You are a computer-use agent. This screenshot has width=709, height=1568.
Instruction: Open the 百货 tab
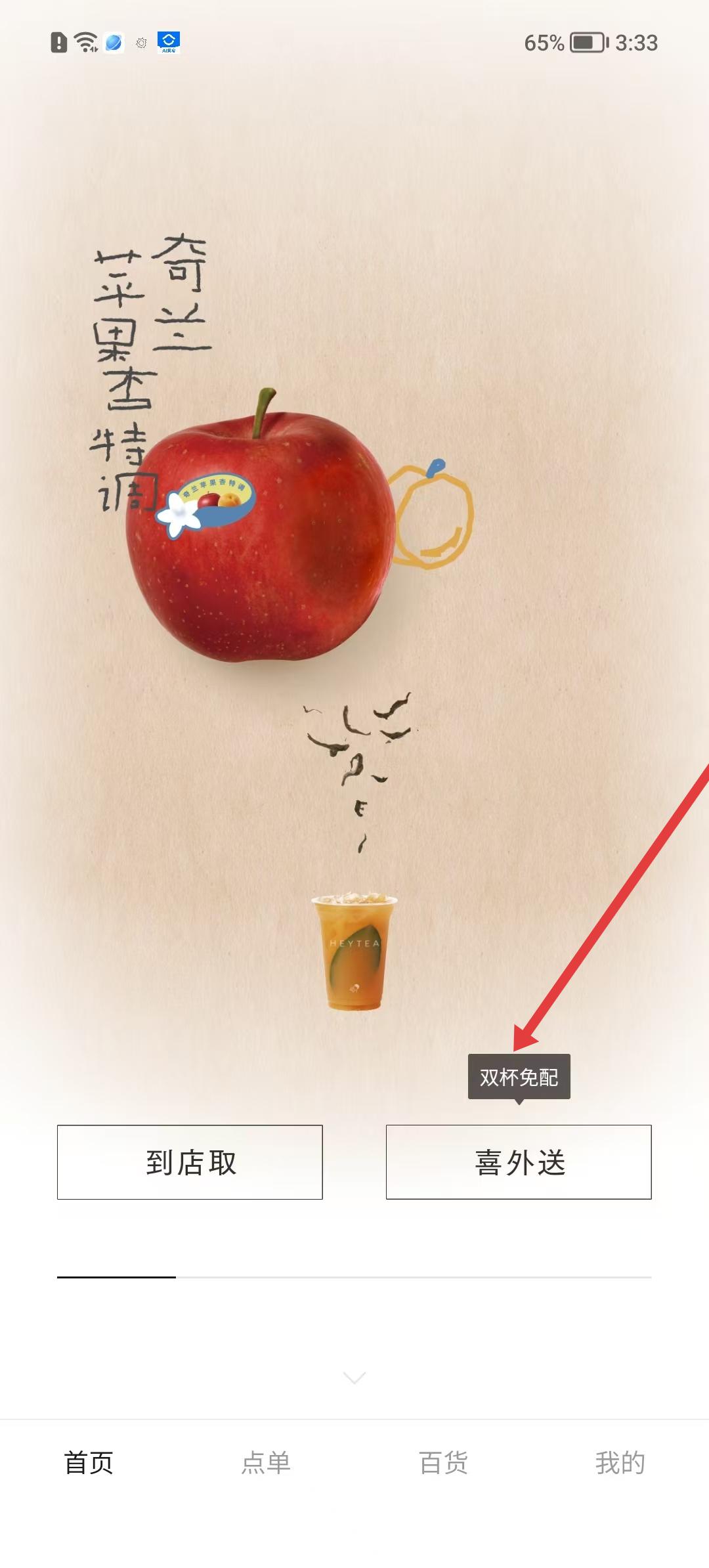(443, 1463)
